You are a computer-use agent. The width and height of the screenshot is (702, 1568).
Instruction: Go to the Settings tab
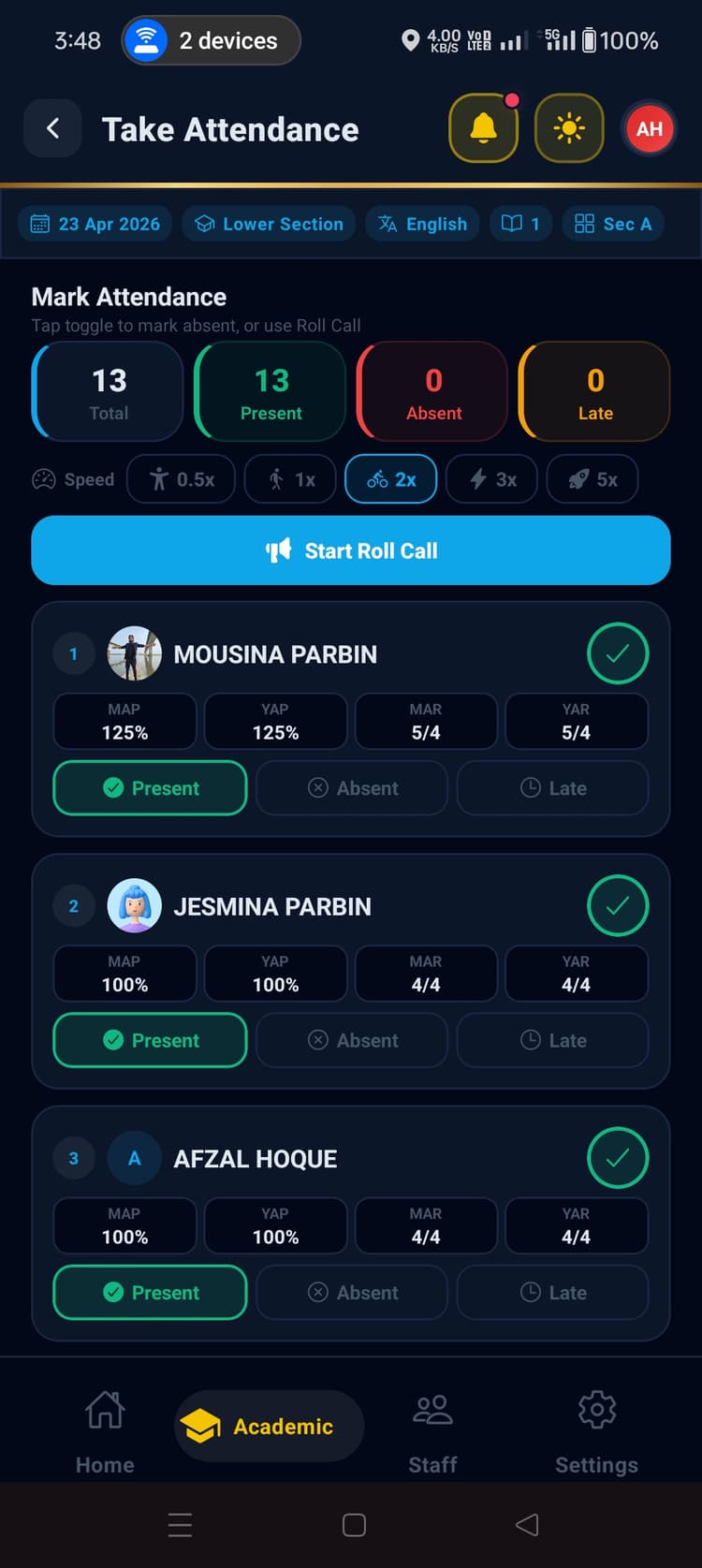596,1430
